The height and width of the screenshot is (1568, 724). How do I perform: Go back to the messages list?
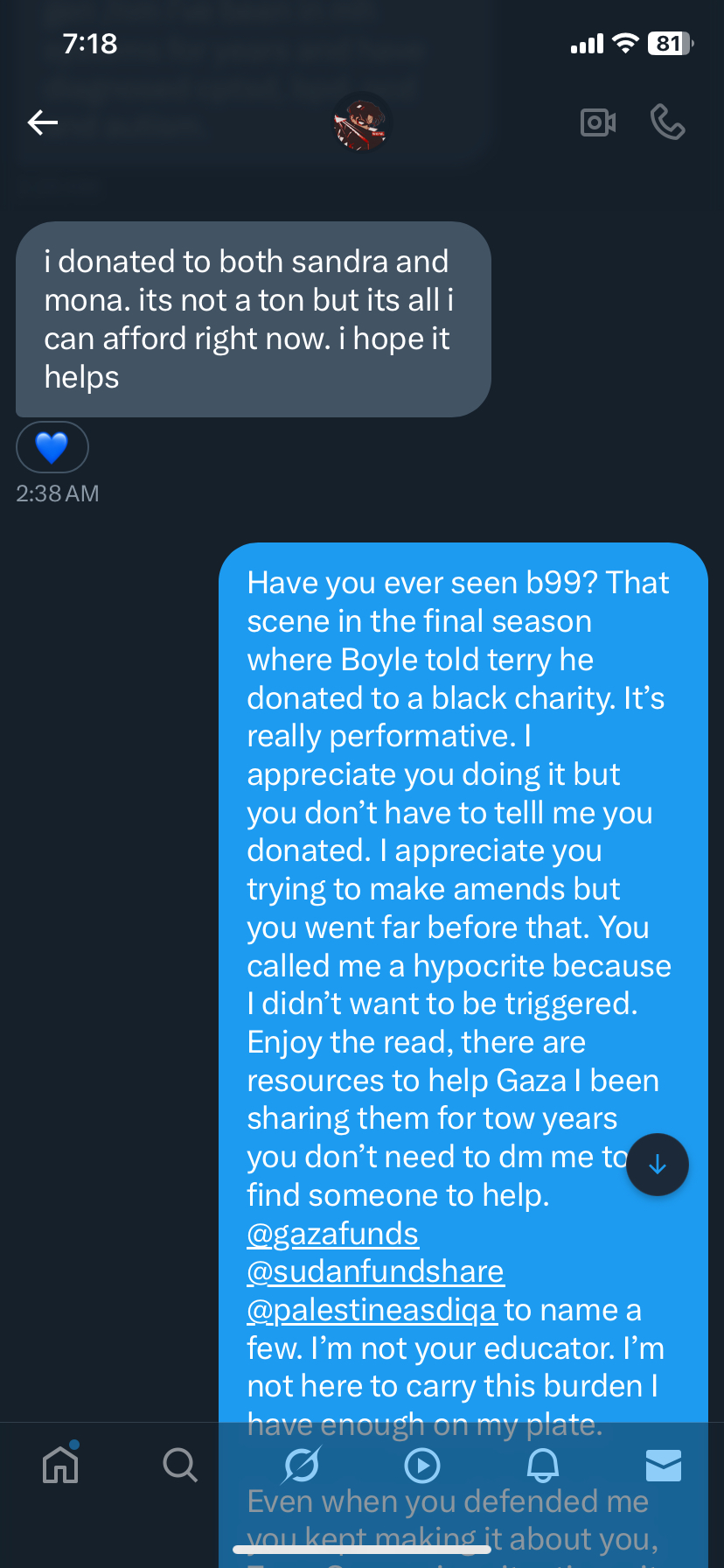(x=42, y=122)
